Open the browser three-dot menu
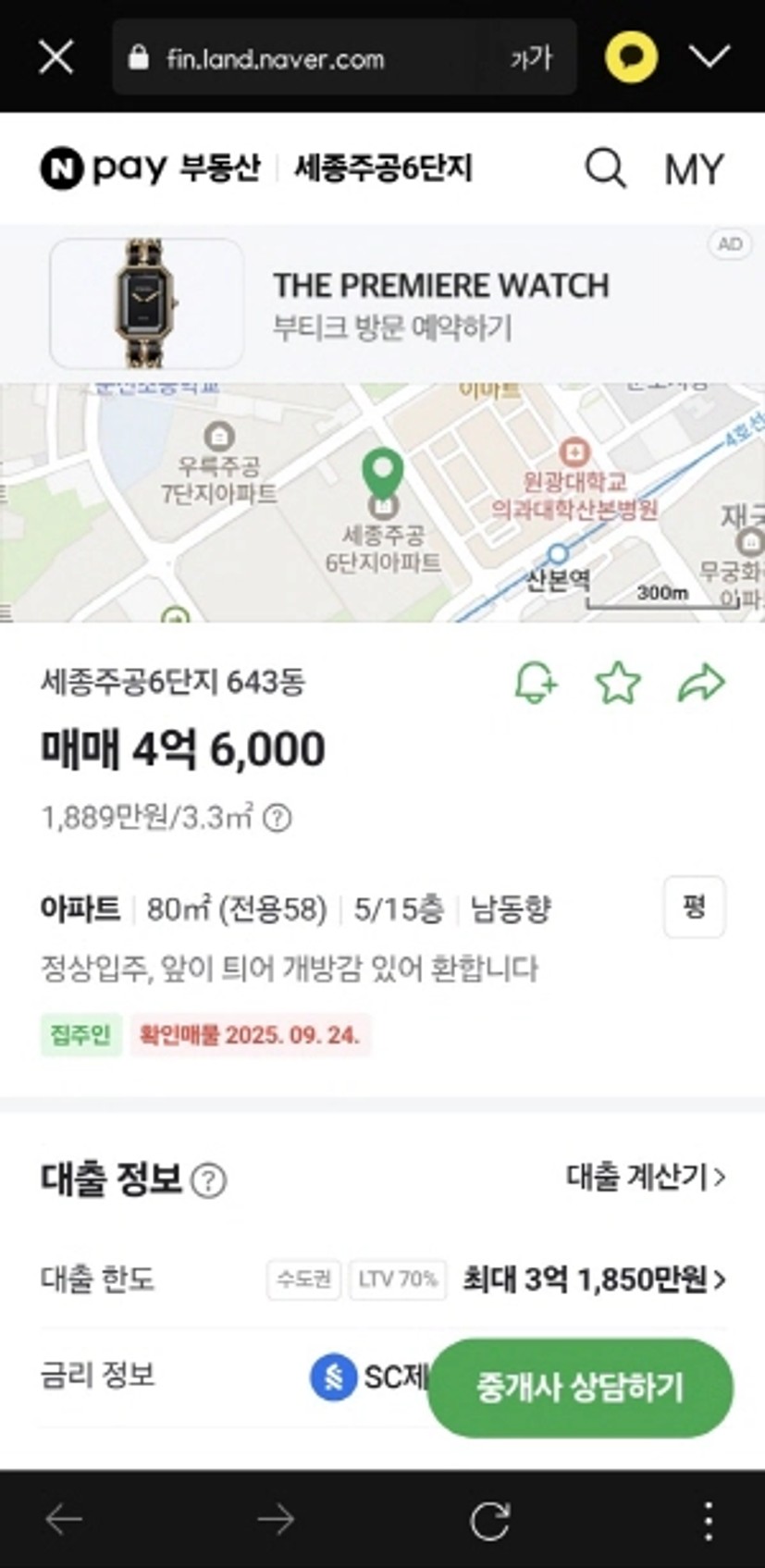The image size is (765, 1568). (708, 1520)
